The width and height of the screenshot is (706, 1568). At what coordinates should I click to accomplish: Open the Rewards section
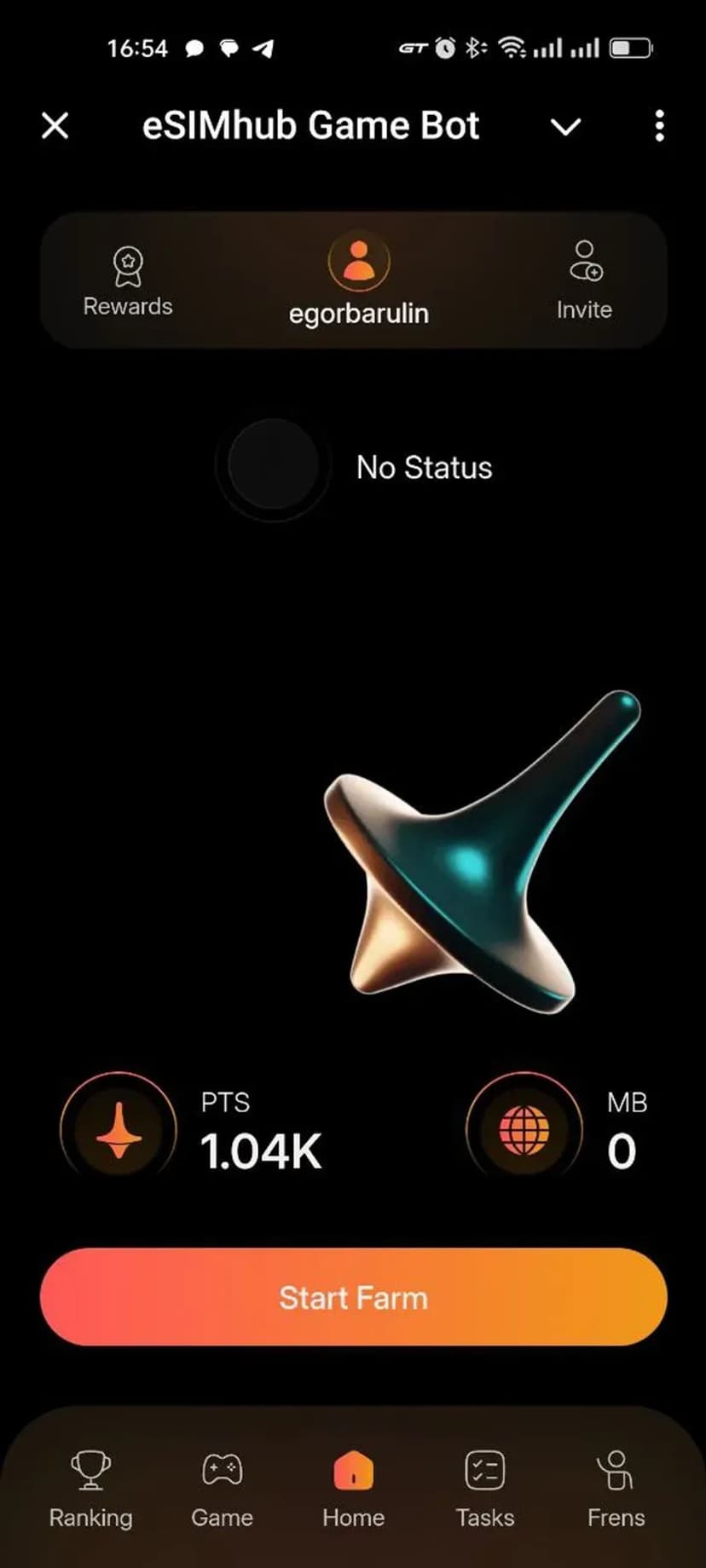click(x=128, y=281)
